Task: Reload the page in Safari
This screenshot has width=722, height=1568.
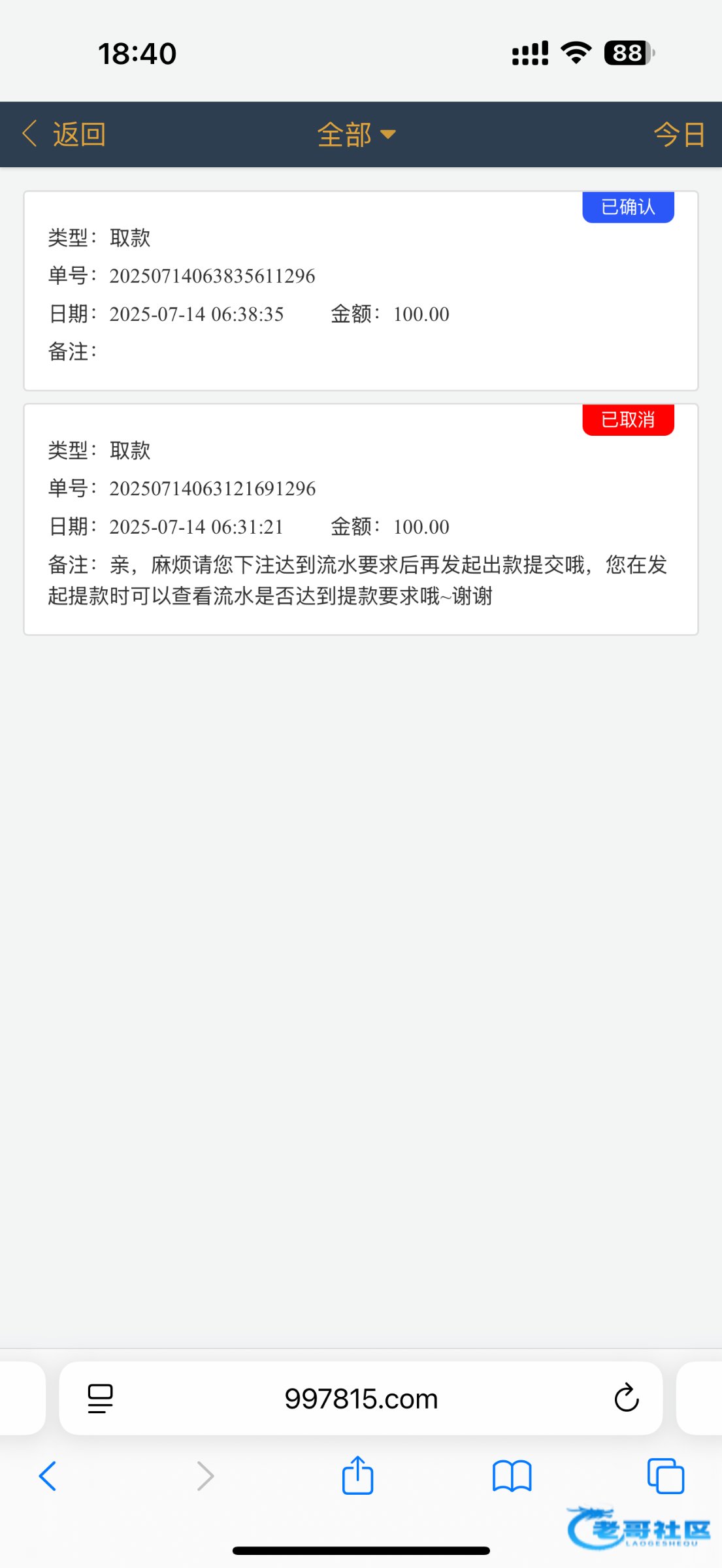Action: (626, 1399)
